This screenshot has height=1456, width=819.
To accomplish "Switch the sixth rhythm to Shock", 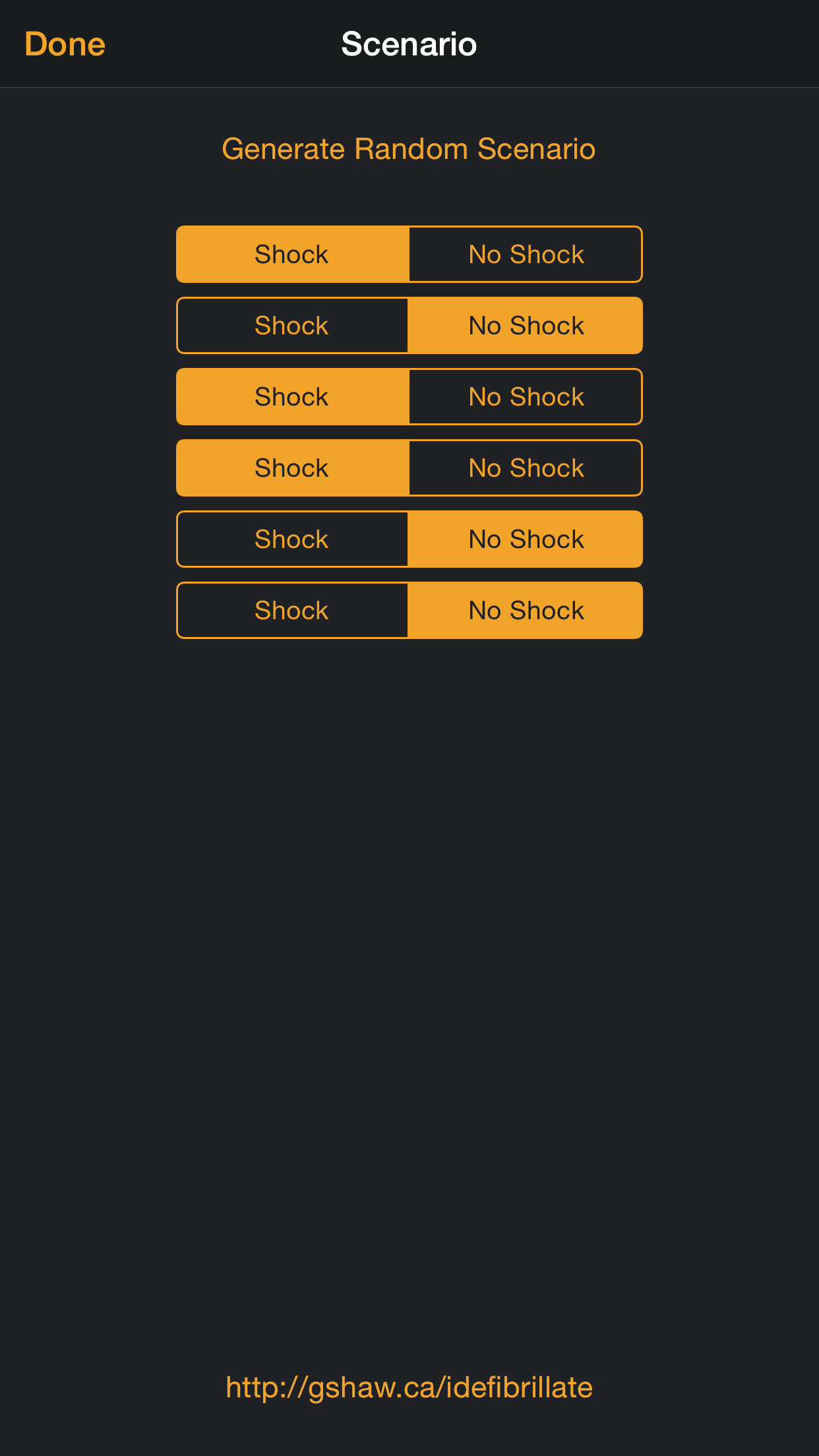I will tap(291, 610).
